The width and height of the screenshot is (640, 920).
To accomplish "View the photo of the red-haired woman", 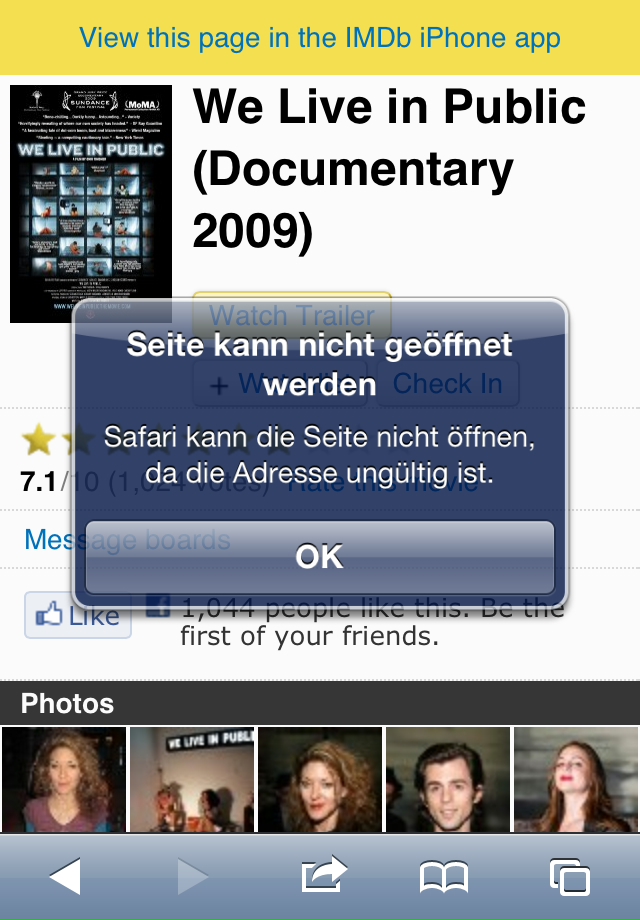I will pos(576,780).
